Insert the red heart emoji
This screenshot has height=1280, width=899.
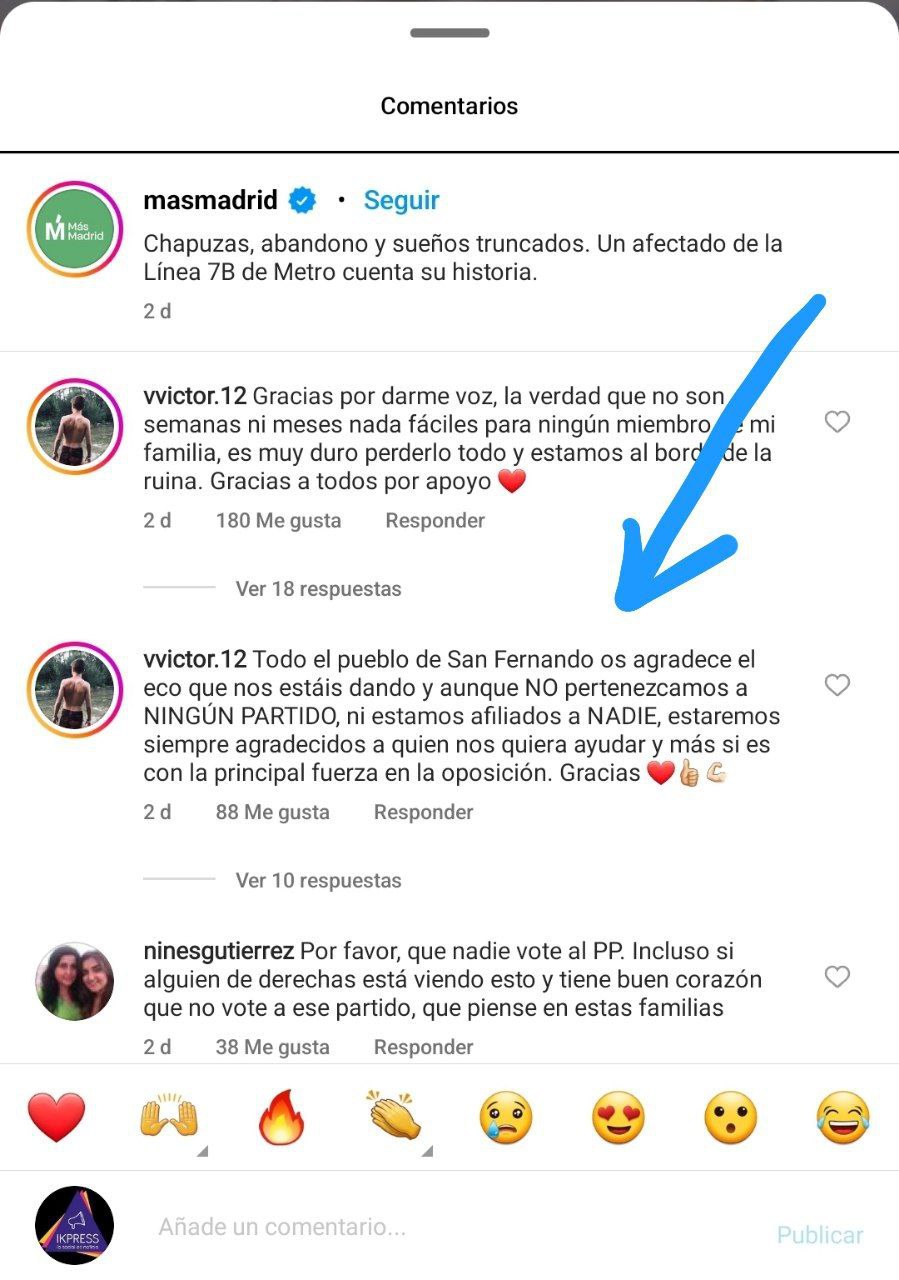56,1117
